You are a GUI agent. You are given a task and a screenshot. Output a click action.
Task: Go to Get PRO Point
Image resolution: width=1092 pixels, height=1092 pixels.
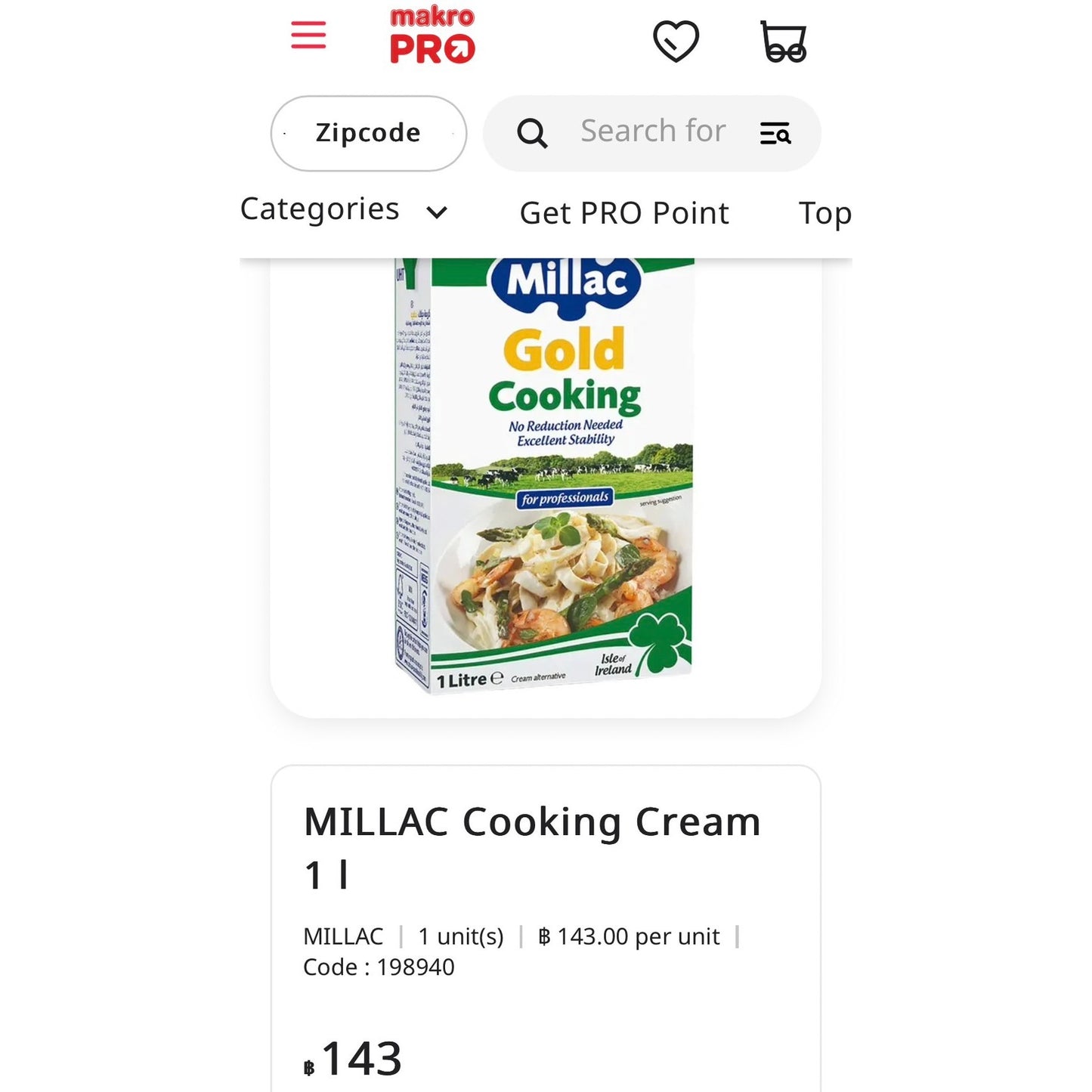tap(624, 213)
